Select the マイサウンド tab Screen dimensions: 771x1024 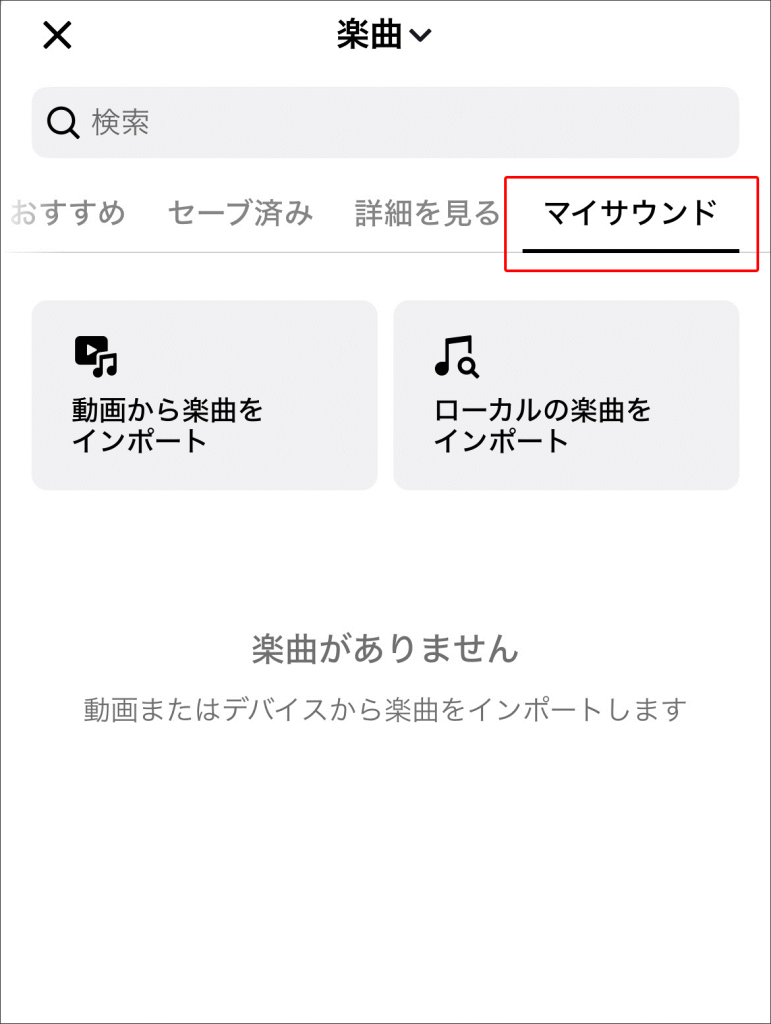[630, 213]
